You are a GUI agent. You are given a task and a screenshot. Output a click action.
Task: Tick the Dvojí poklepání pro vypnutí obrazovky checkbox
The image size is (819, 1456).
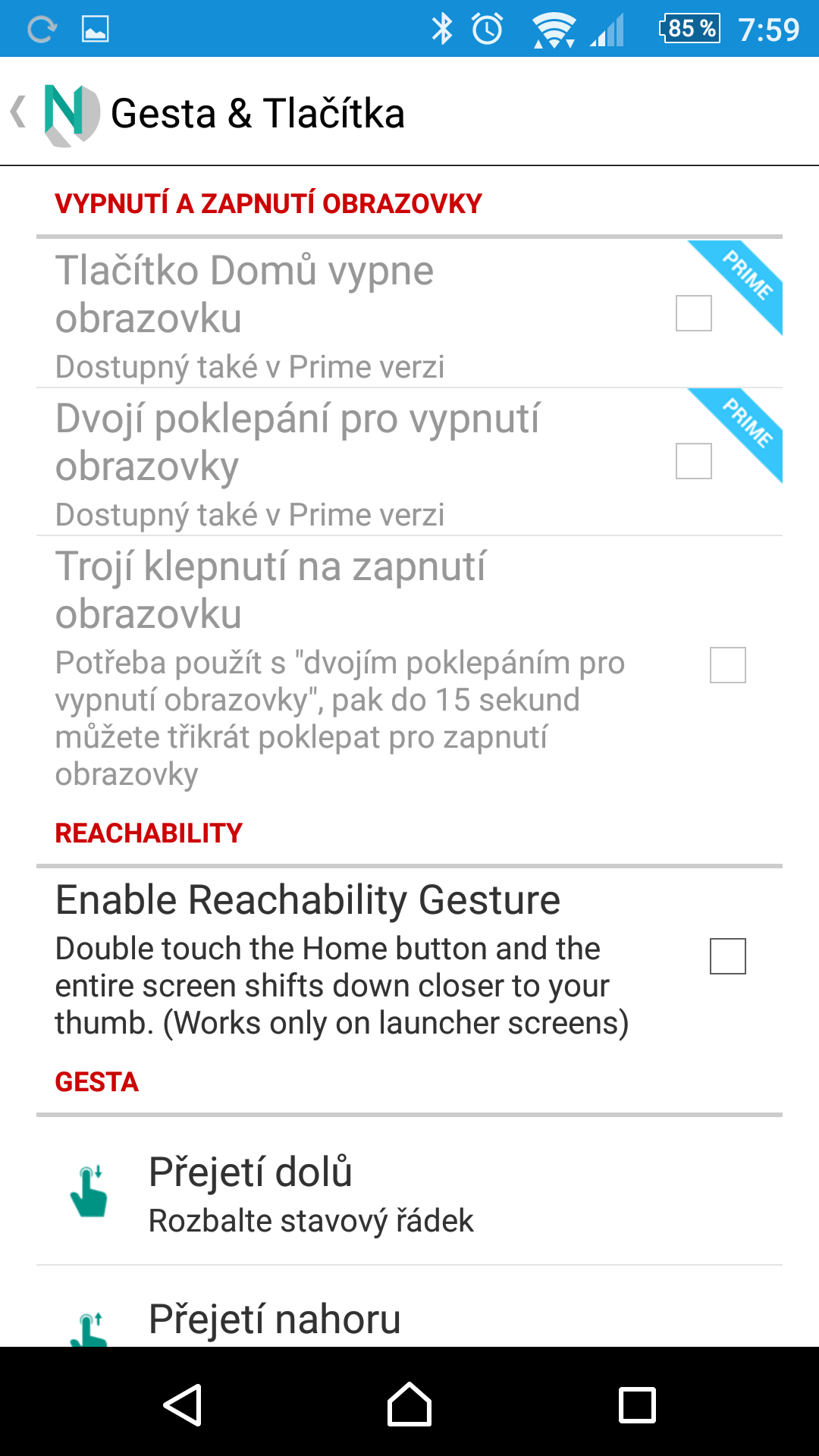pos(693,461)
